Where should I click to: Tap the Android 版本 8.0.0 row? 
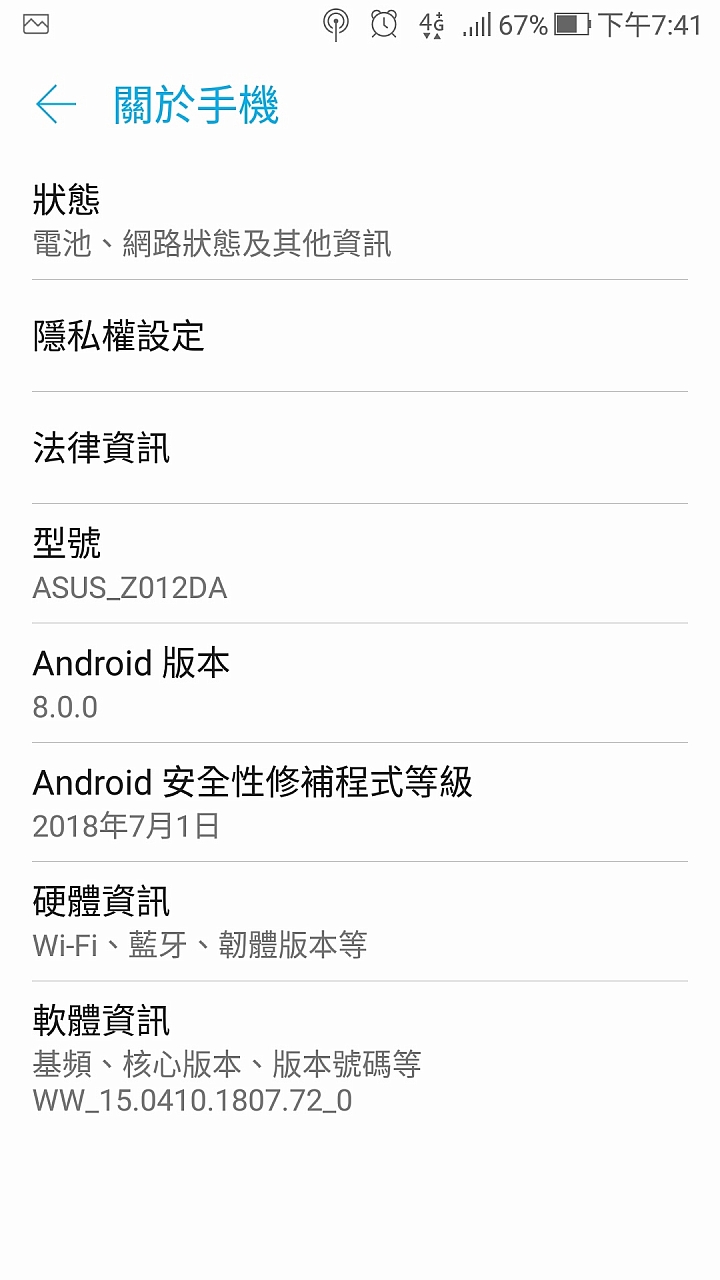pos(360,683)
